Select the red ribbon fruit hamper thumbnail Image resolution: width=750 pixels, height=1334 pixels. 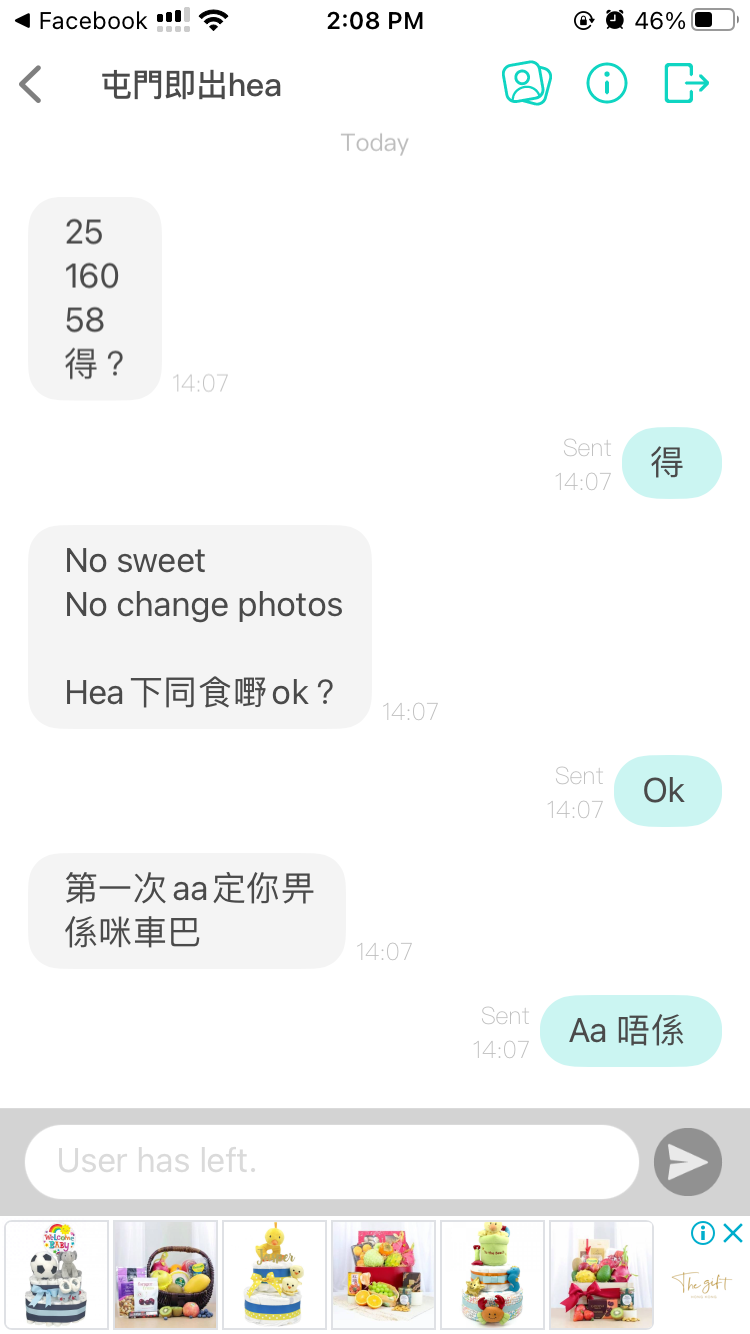pos(601,1275)
